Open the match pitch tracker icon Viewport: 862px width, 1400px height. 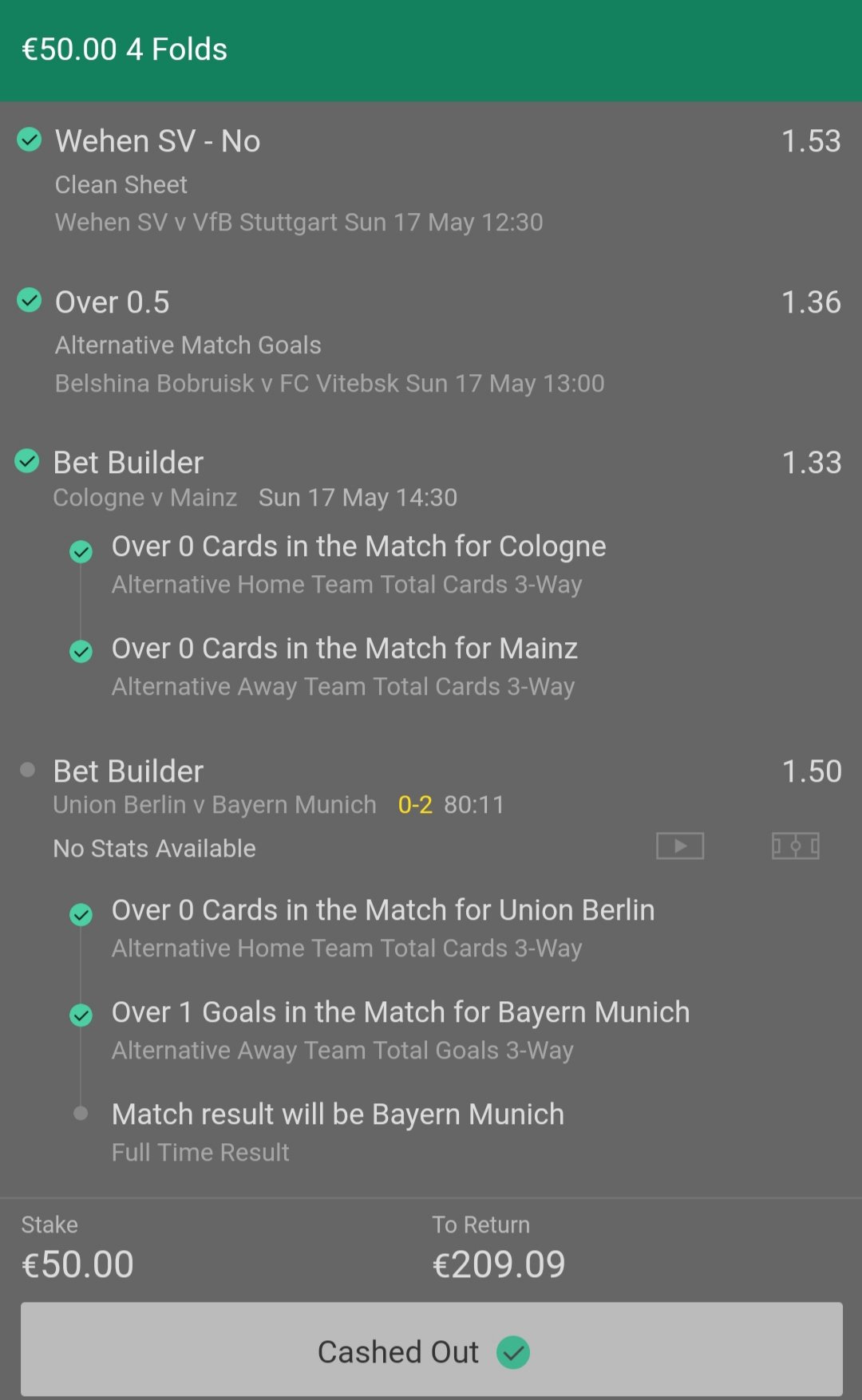pos(795,846)
